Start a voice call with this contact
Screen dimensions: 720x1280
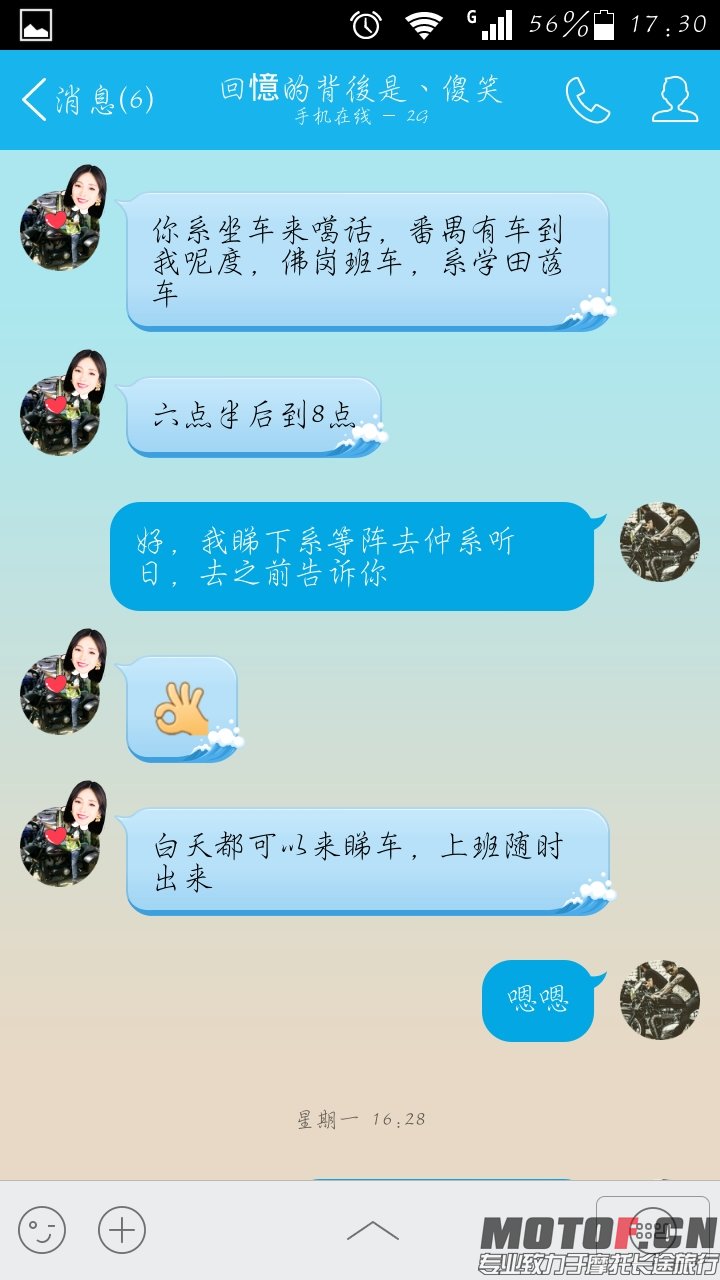(x=587, y=100)
